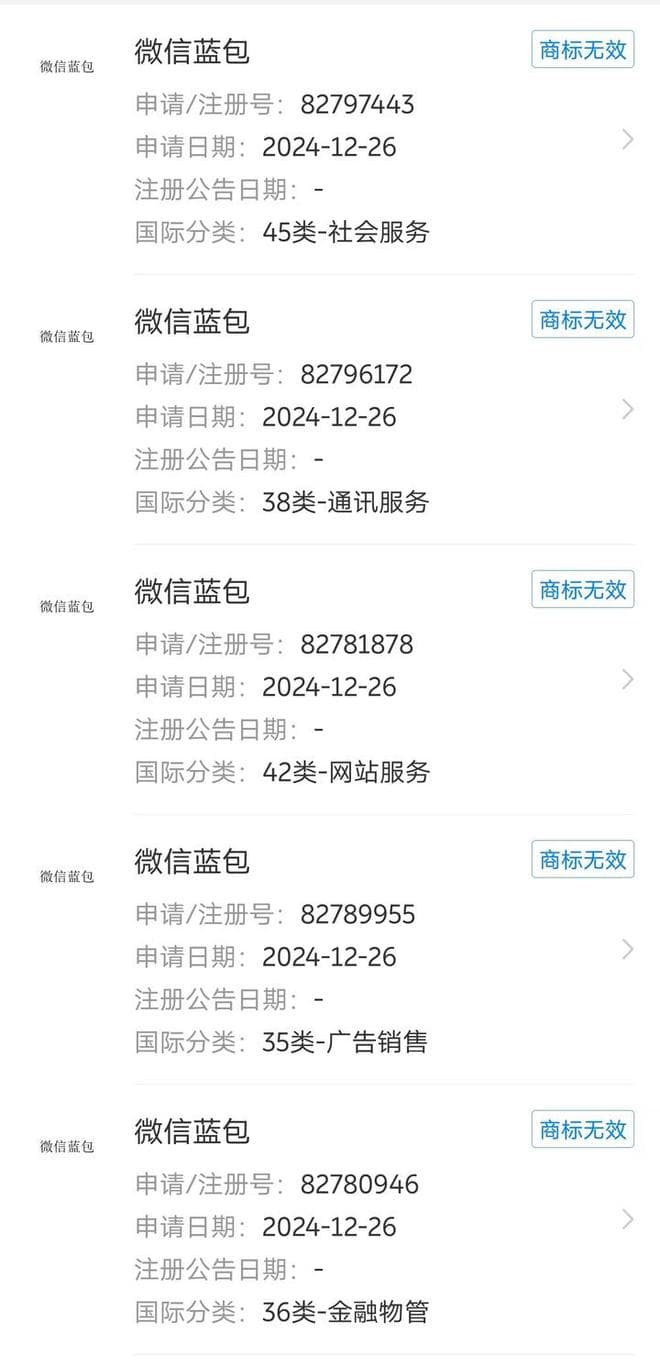Image resolution: width=660 pixels, height=1366 pixels.
Task: Open trademark record number 82797443
Action: coord(357,105)
